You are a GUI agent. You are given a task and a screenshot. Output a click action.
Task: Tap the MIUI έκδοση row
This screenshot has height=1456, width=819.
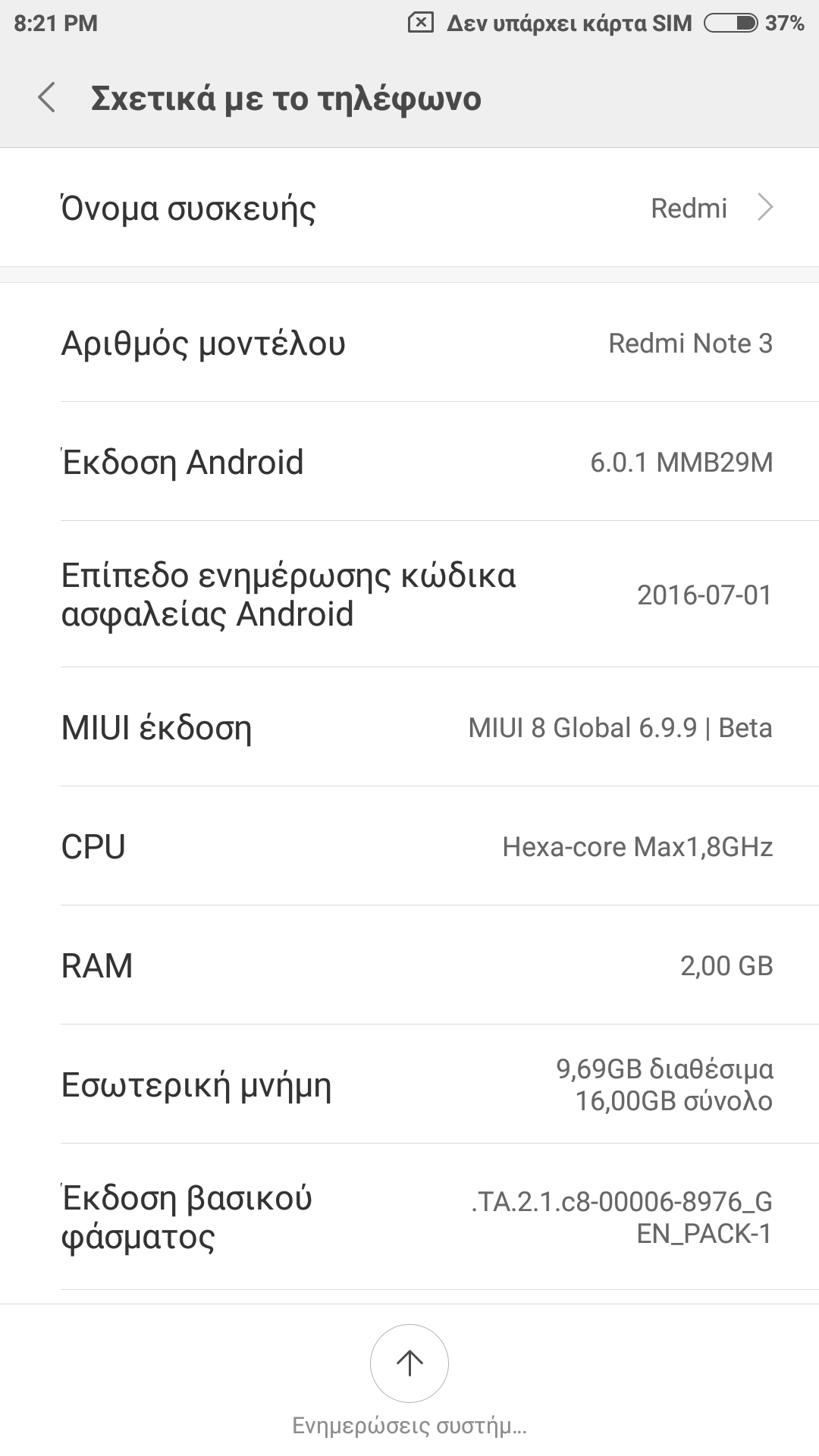409,727
